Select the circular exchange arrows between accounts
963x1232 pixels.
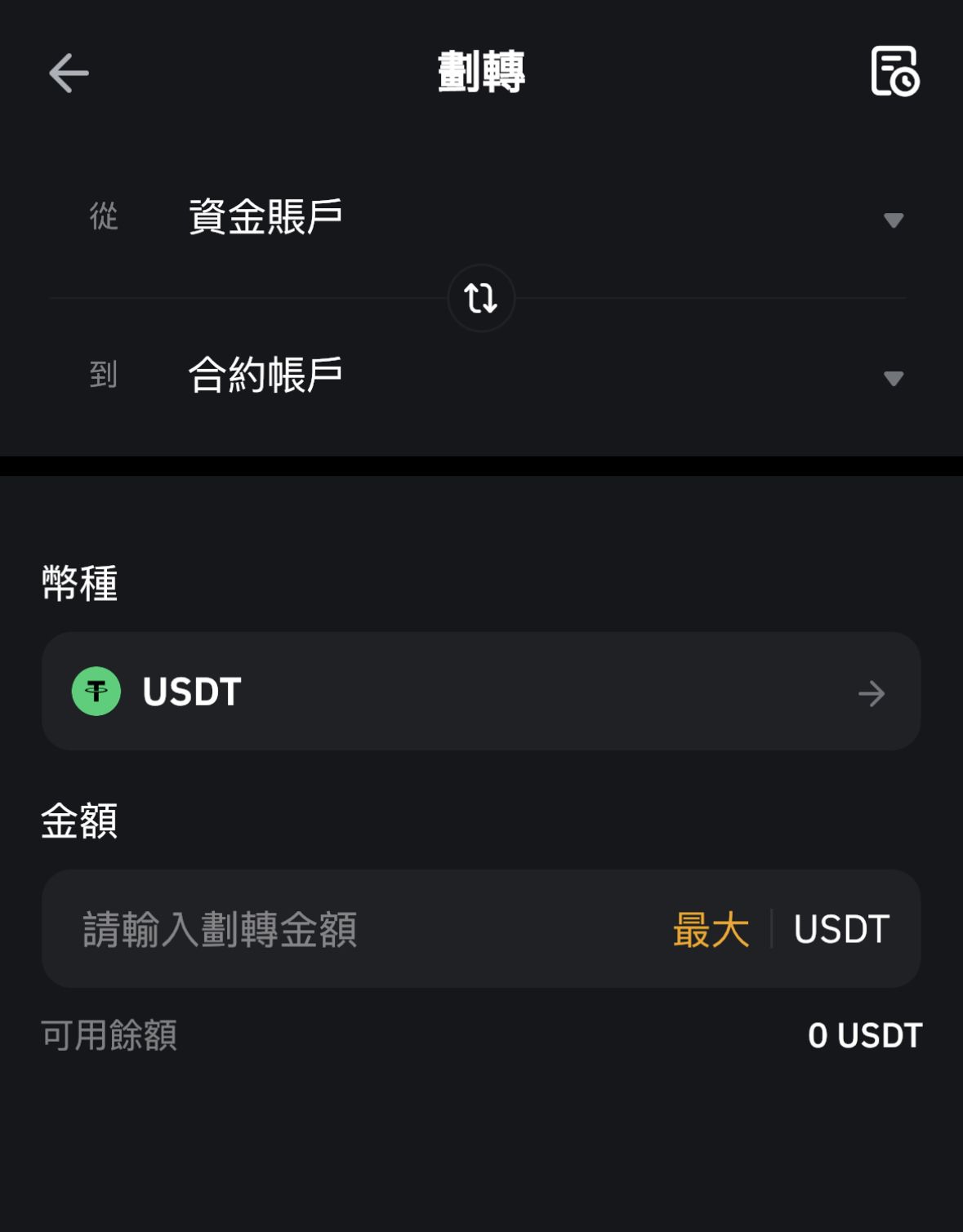tap(480, 297)
